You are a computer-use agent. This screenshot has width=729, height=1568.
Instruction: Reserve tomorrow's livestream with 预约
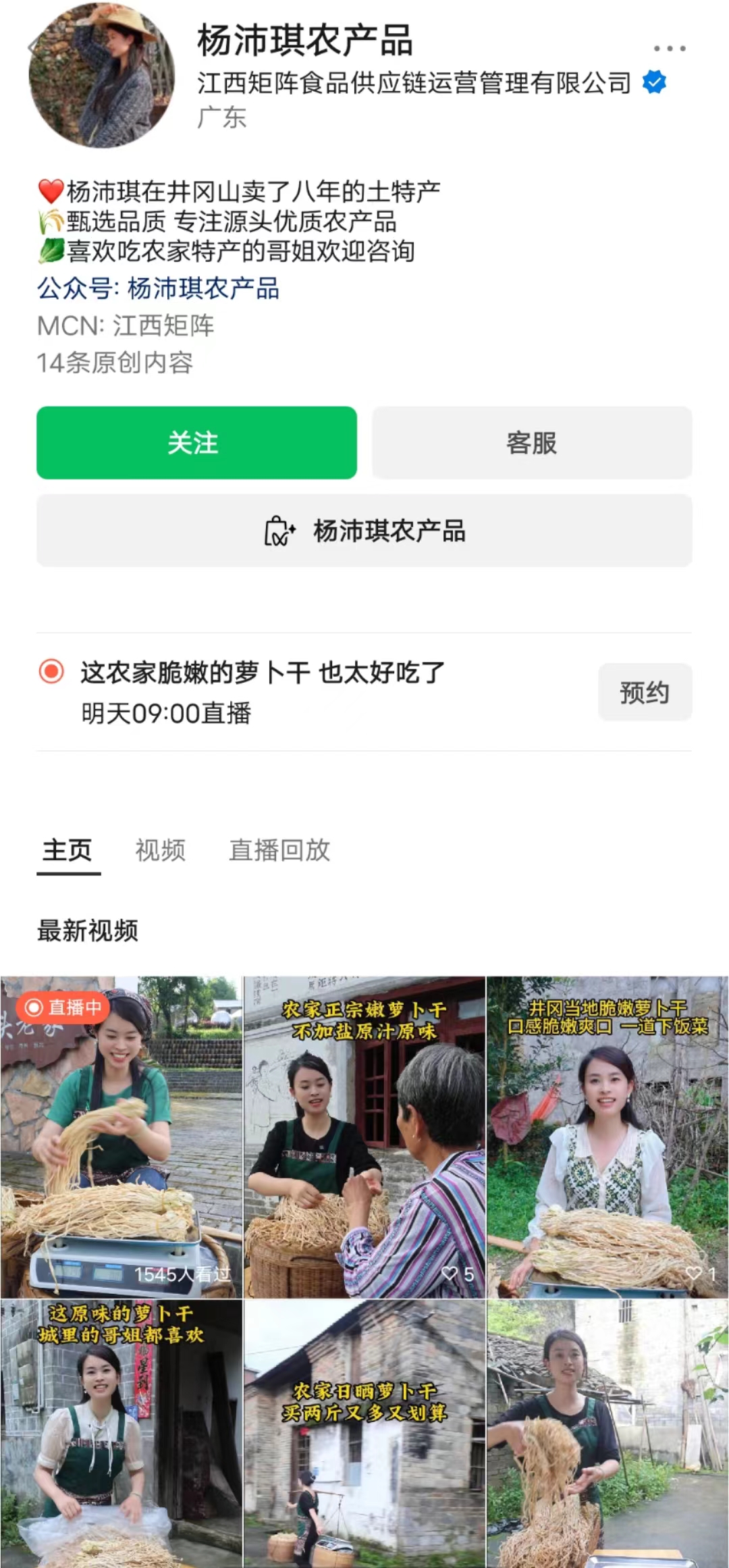click(x=645, y=692)
